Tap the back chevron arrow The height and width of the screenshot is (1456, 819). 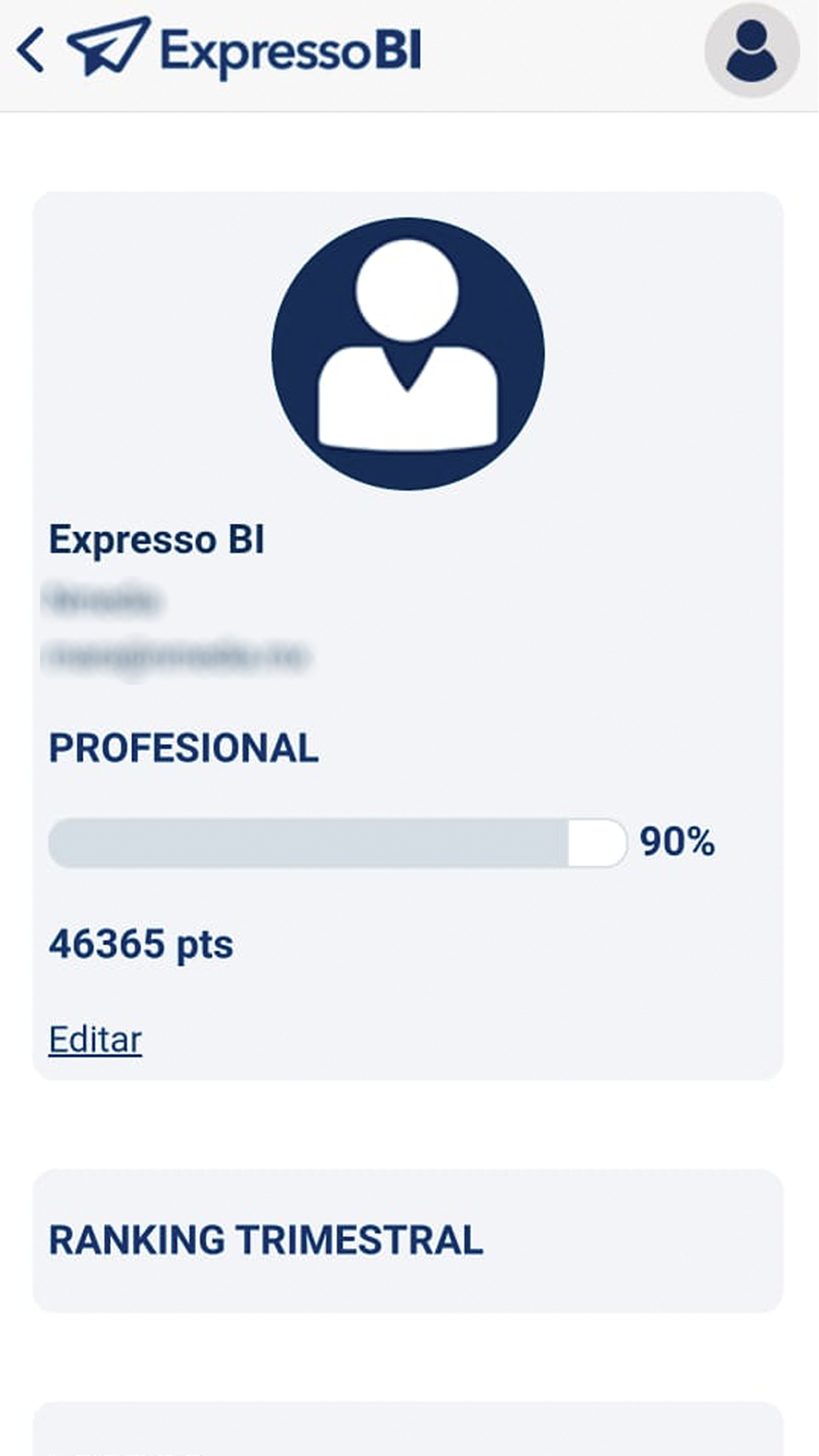click(x=32, y=51)
